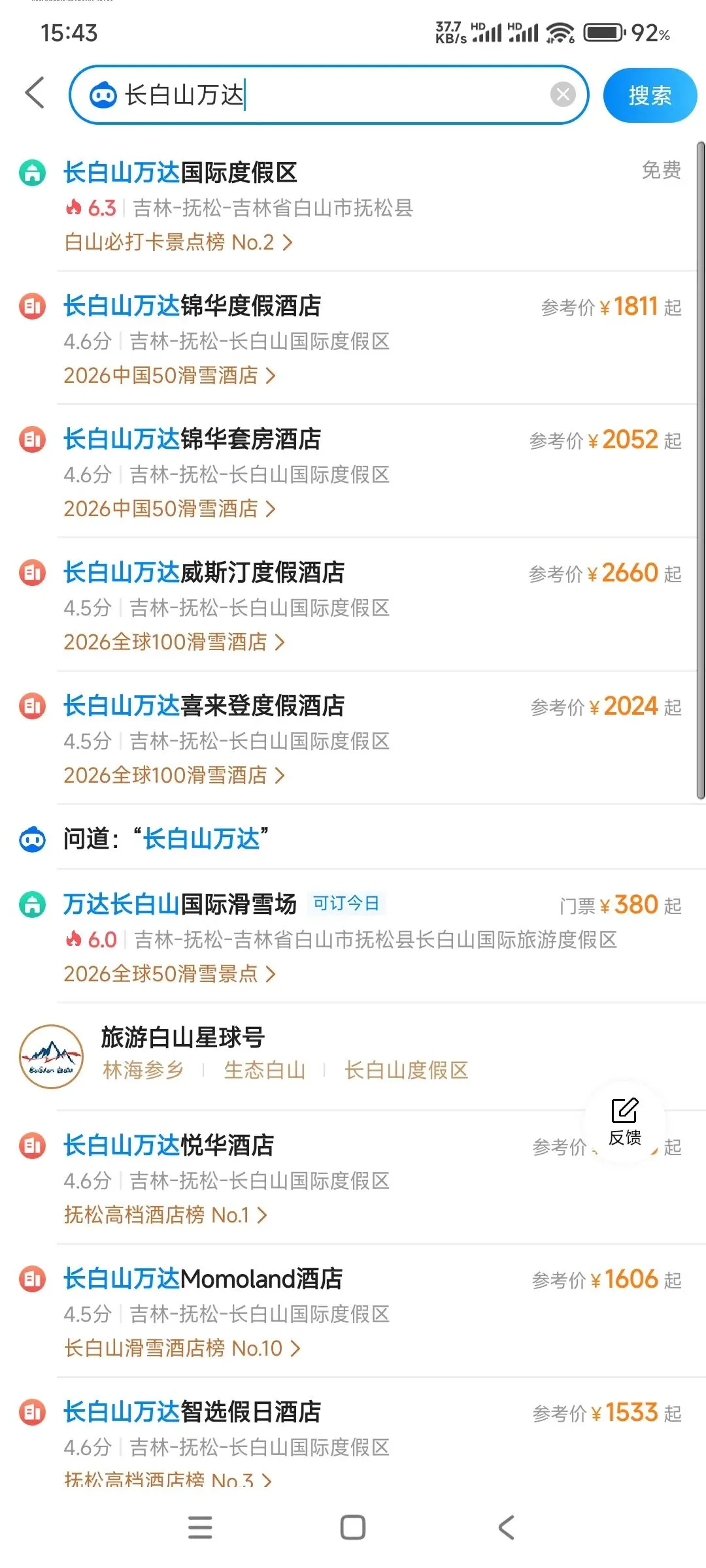Image resolution: width=706 pixels, height=1568 pixels.
Task: Select 长白山万达锦华度假酒店 result
Action: 192,306
